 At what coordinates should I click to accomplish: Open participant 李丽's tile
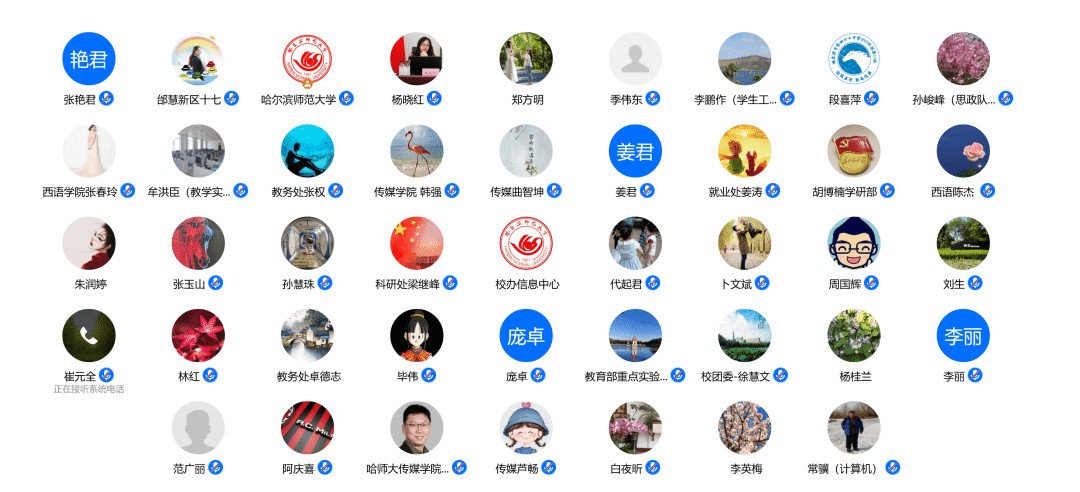(x=963, y=335)
